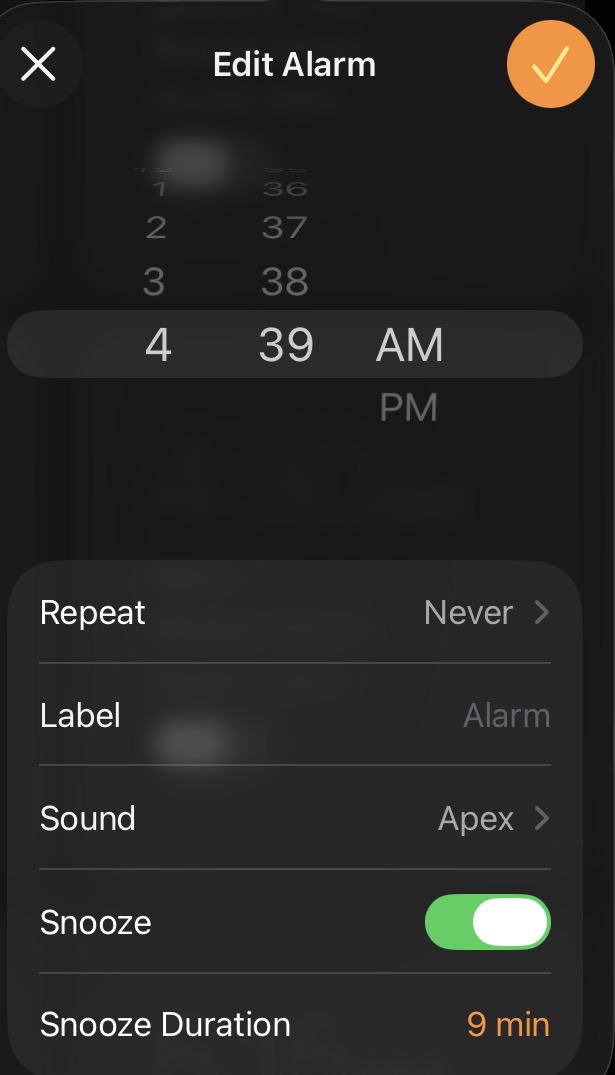Select minute 37 in the picker
The height and width of the screenshot is (1075, 615).
pos(284,228)
